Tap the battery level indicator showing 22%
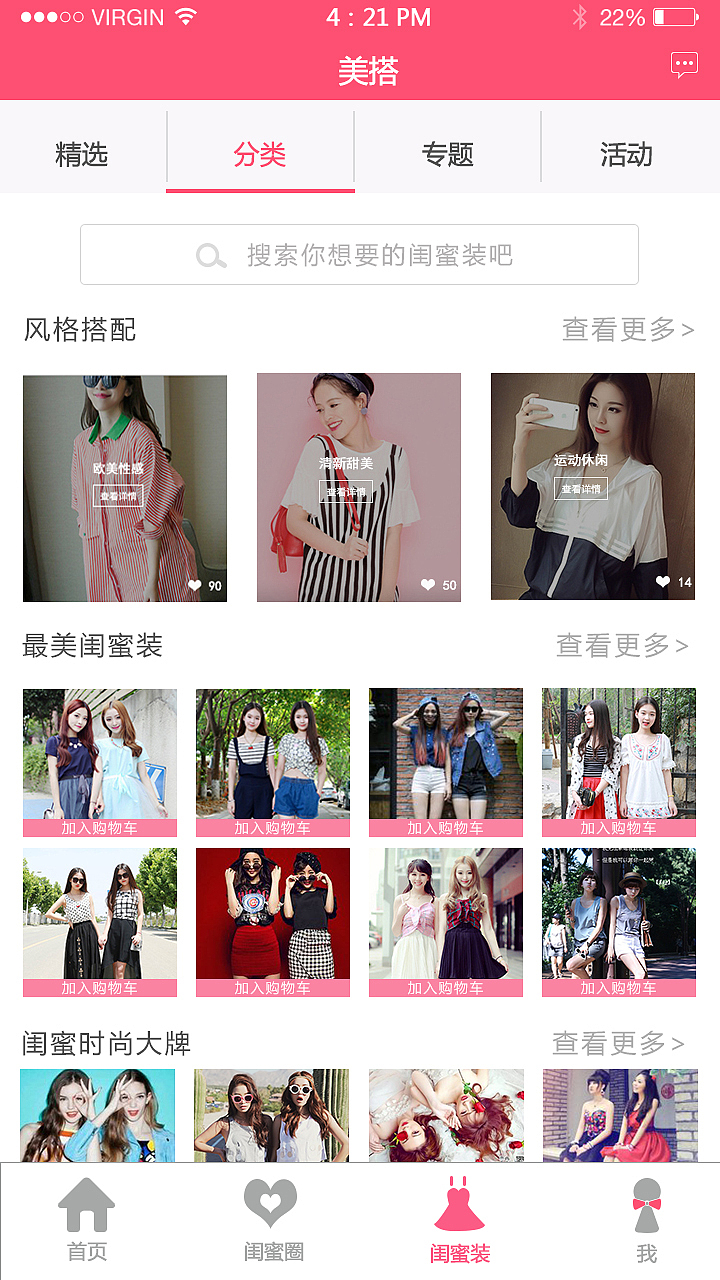Image resolution: width=720 pixels, height=1280 pixels. (x=678, y=16)
